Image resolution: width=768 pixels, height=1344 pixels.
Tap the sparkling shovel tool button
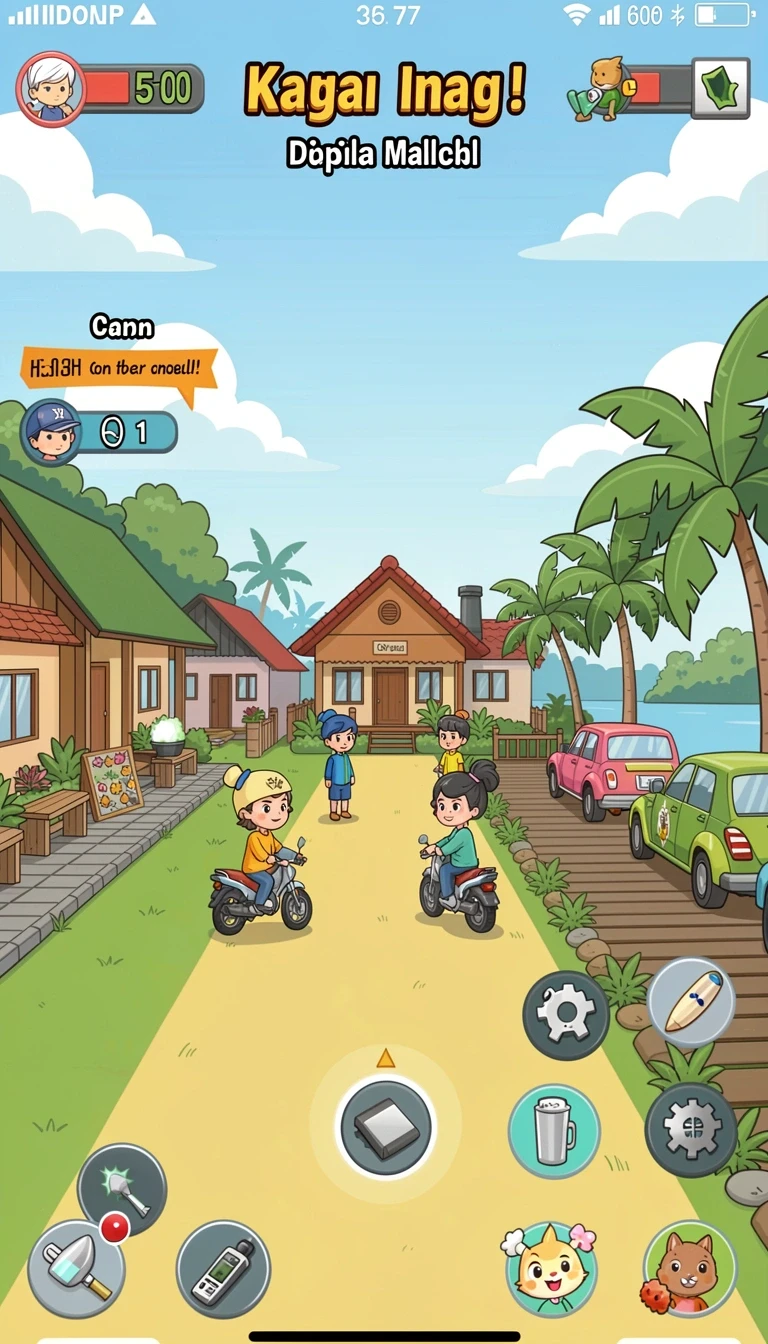coord(122,1188)
